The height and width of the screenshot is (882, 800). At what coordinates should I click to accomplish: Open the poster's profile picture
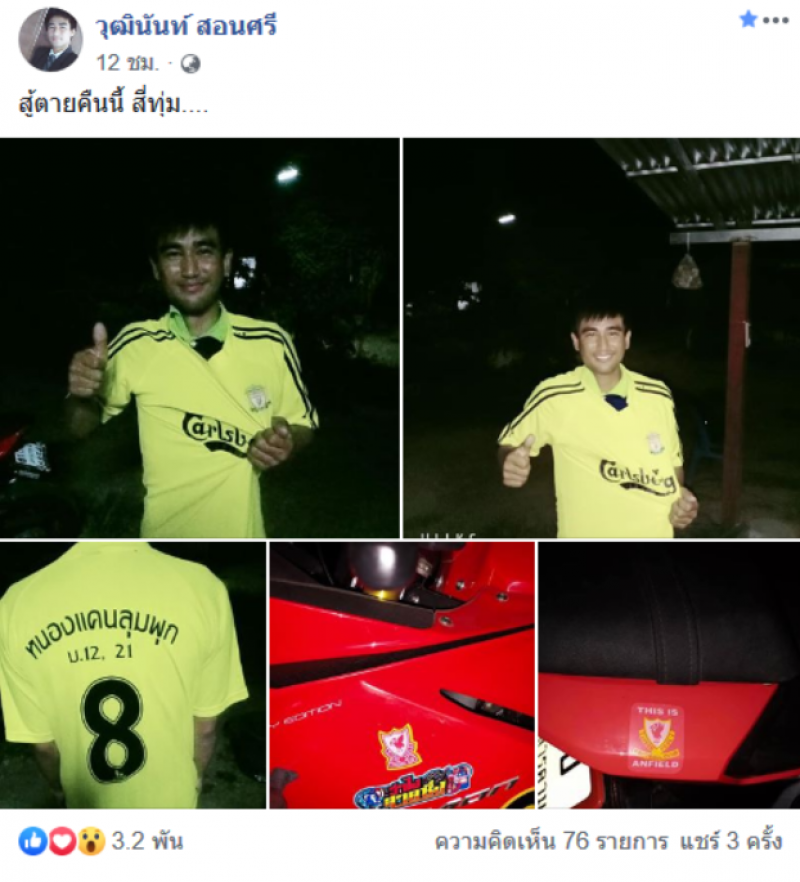(50, 39)
